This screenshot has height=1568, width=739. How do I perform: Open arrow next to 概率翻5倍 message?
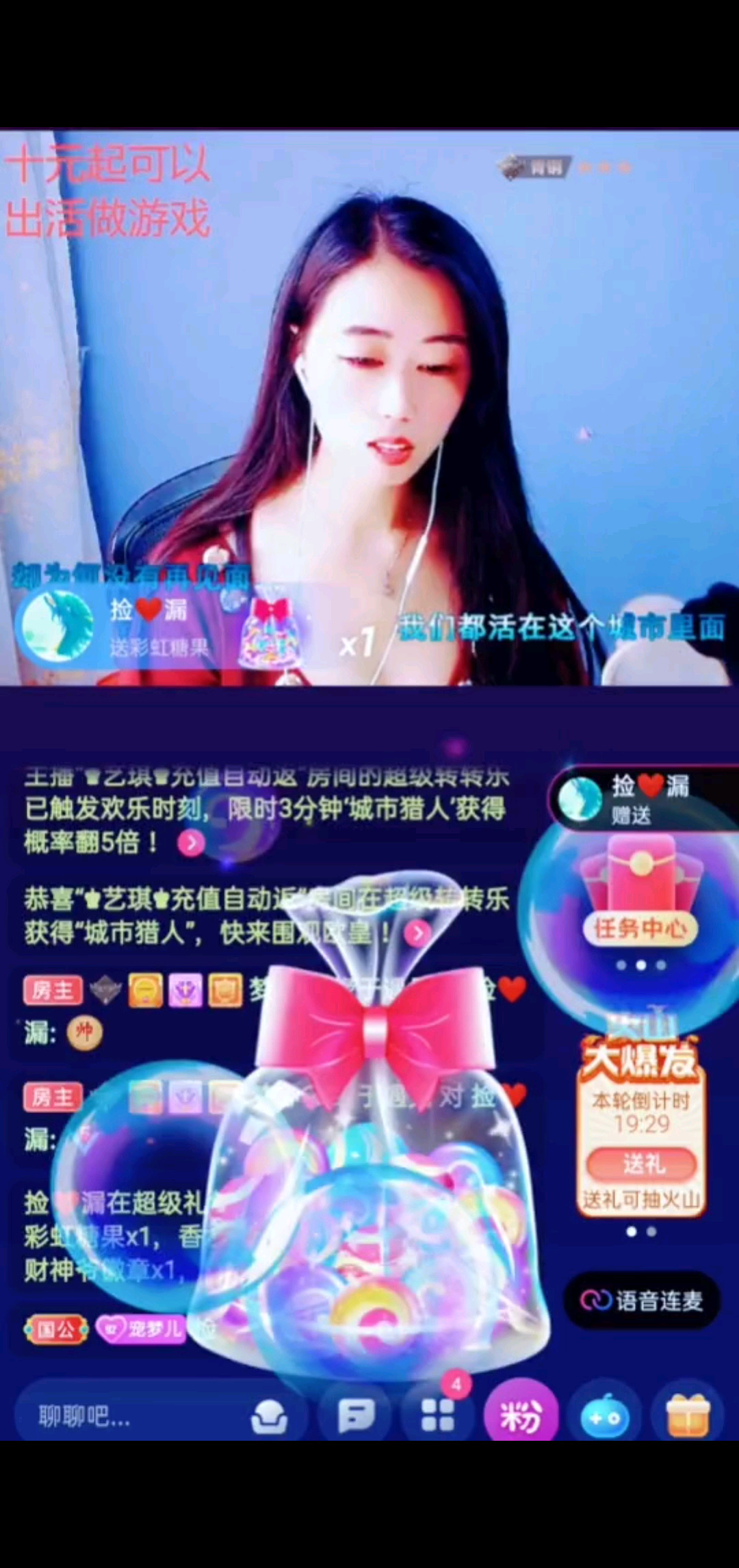pos(192,843)
